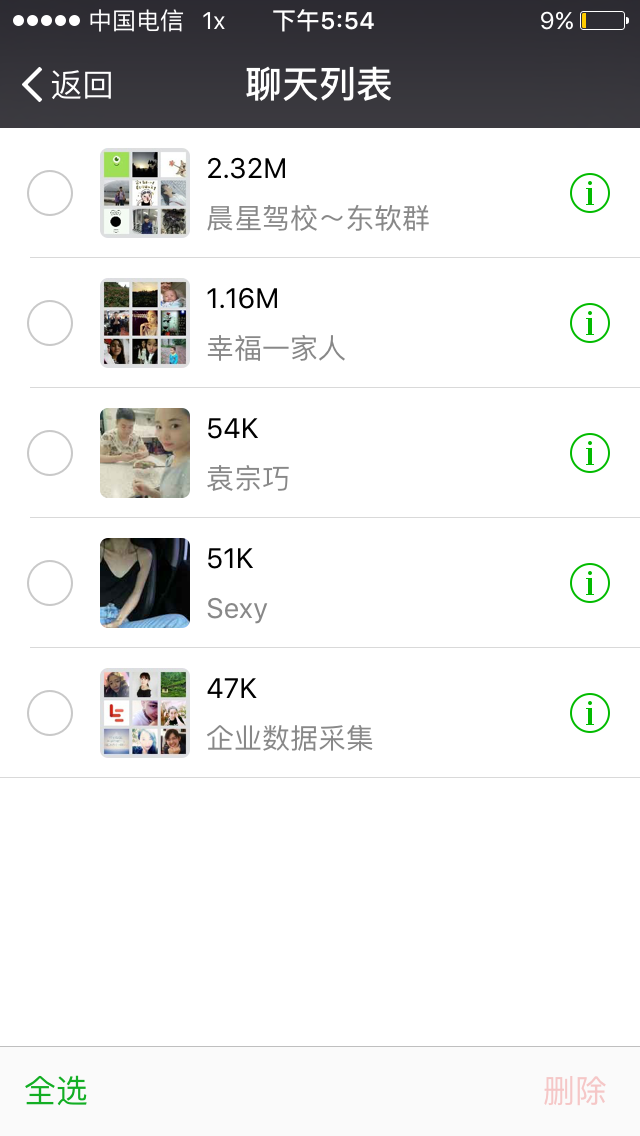Tap 删除 to delete selected chats
Image resolution: width=640 pixels, height=1136 pixels.
(x=575, y=1090)
